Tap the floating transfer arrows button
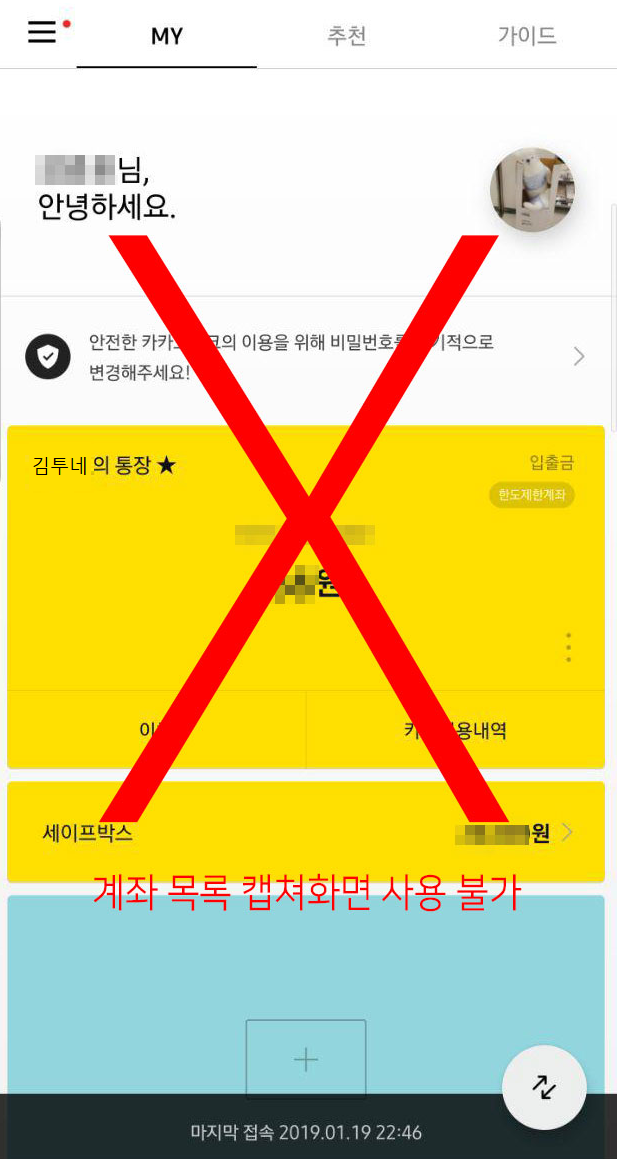Image resolution: width=619 pixels, height=1159 pixels. click(x=544, y=1087)
